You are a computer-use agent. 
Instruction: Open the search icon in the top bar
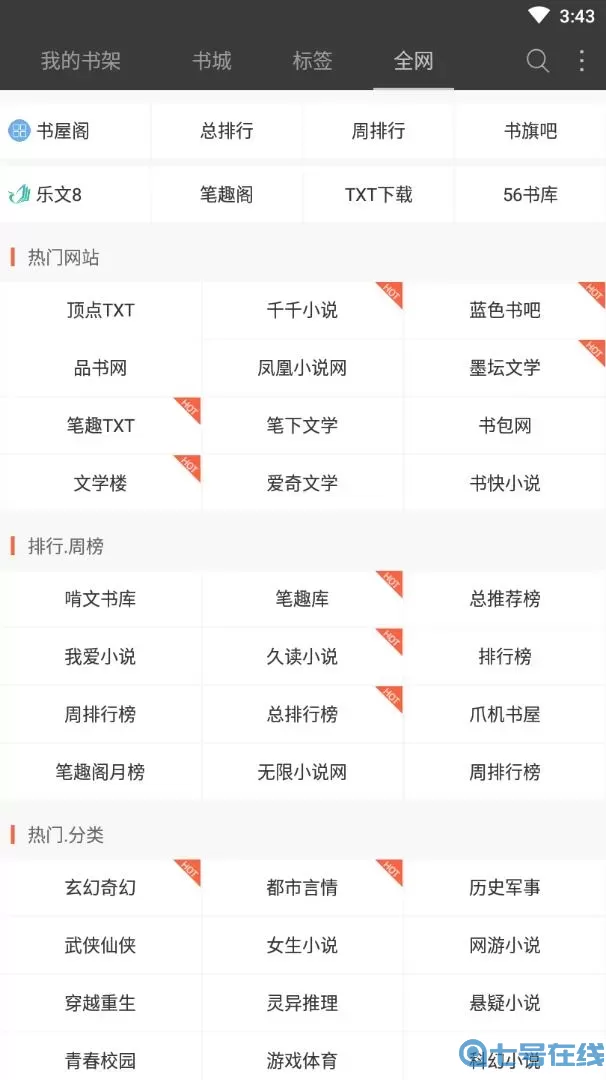538,61
